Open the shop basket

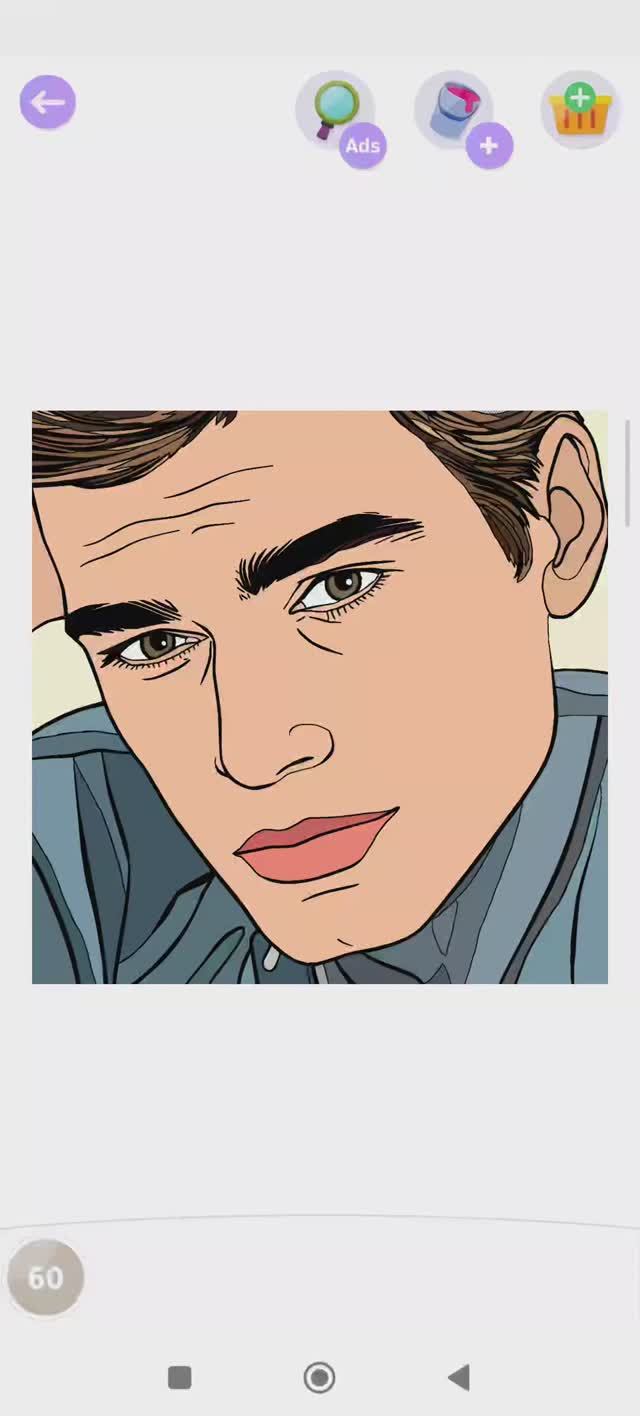(x=580, y=110)
